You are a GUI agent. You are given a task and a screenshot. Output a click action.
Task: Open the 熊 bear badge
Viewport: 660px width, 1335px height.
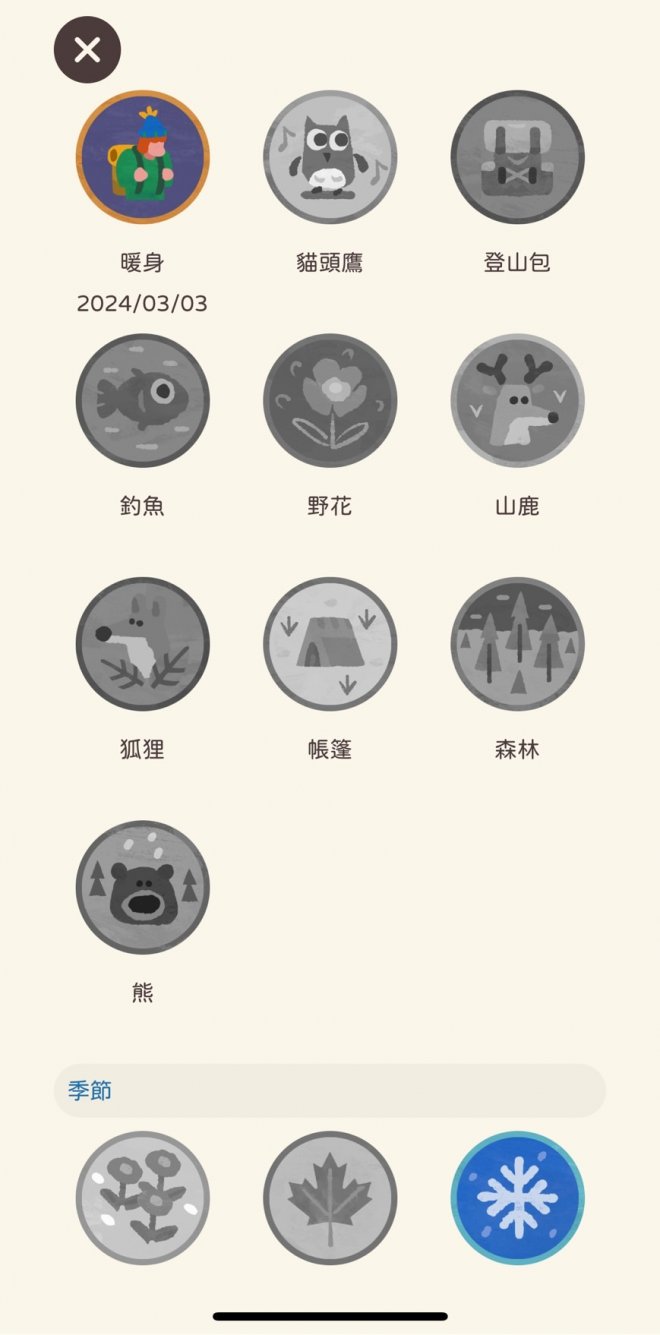coord(143,887)
